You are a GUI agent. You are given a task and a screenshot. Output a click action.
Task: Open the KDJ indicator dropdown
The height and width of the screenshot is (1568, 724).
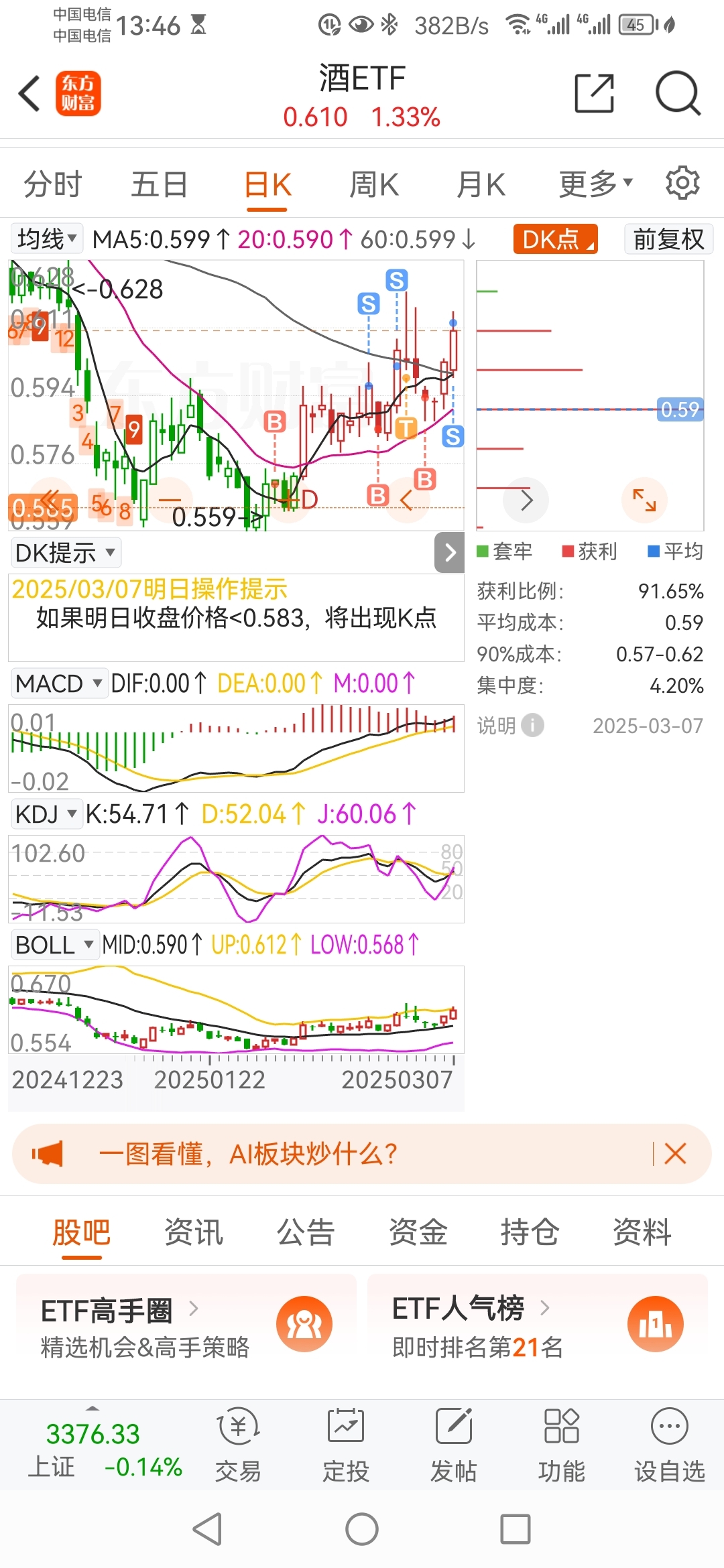(x=46, y=814)
